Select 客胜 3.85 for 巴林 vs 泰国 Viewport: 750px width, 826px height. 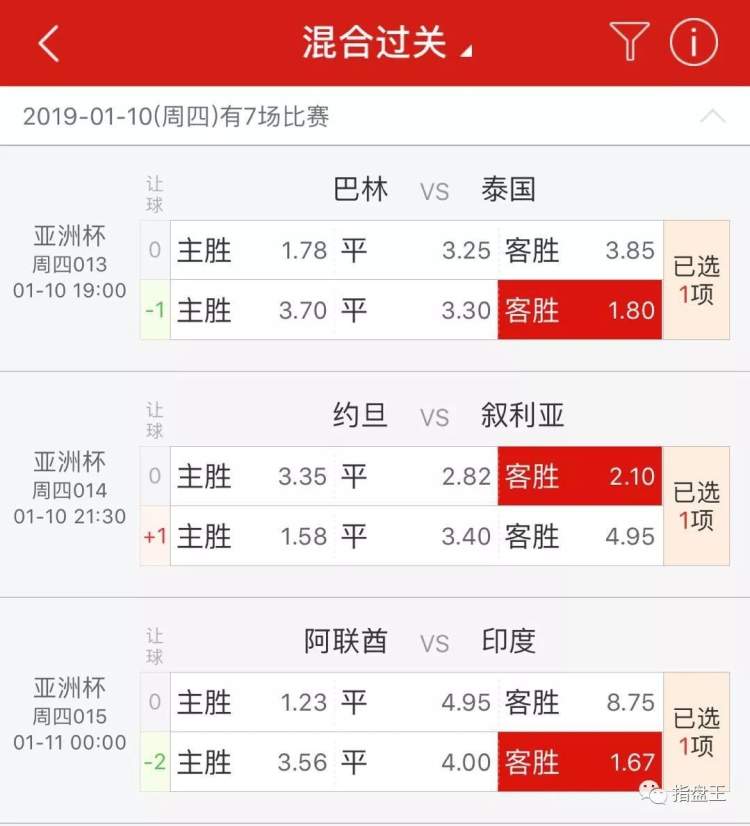pos(579,250)
